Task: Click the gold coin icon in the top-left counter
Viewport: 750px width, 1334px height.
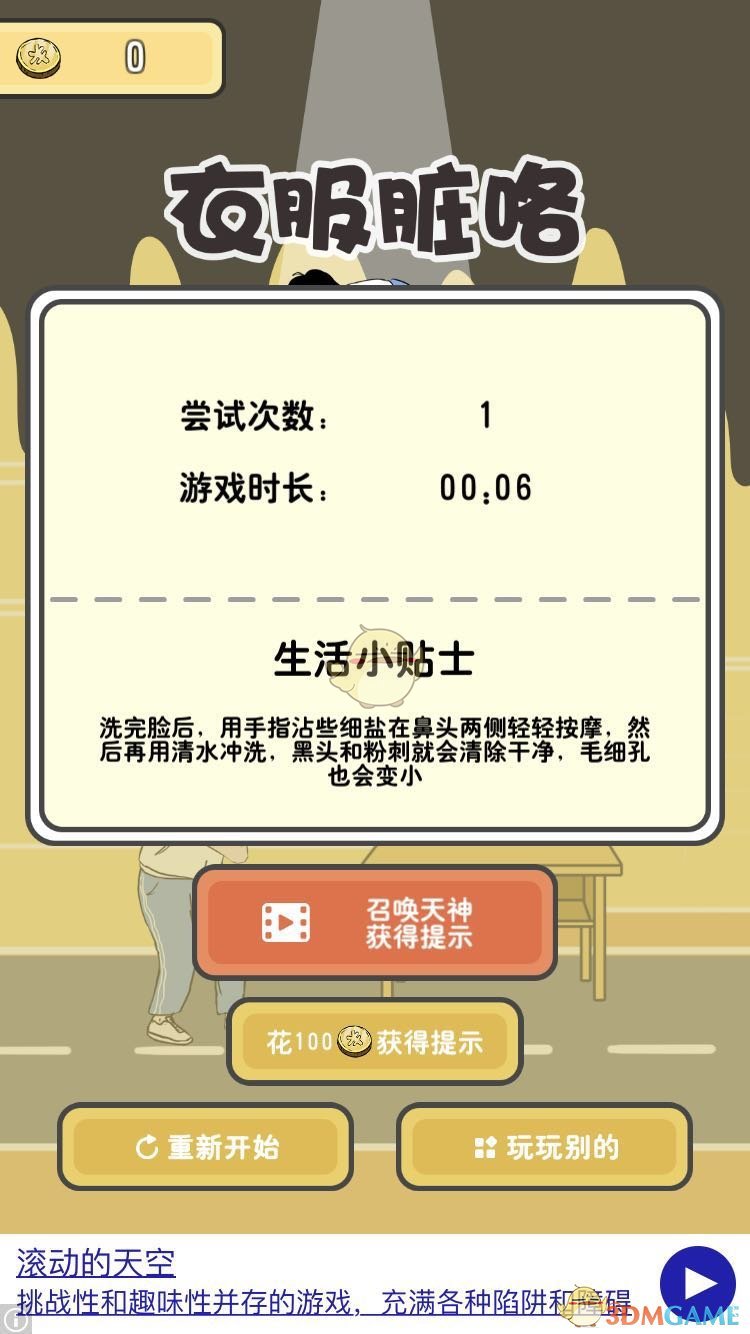Action: click(38, 59)
